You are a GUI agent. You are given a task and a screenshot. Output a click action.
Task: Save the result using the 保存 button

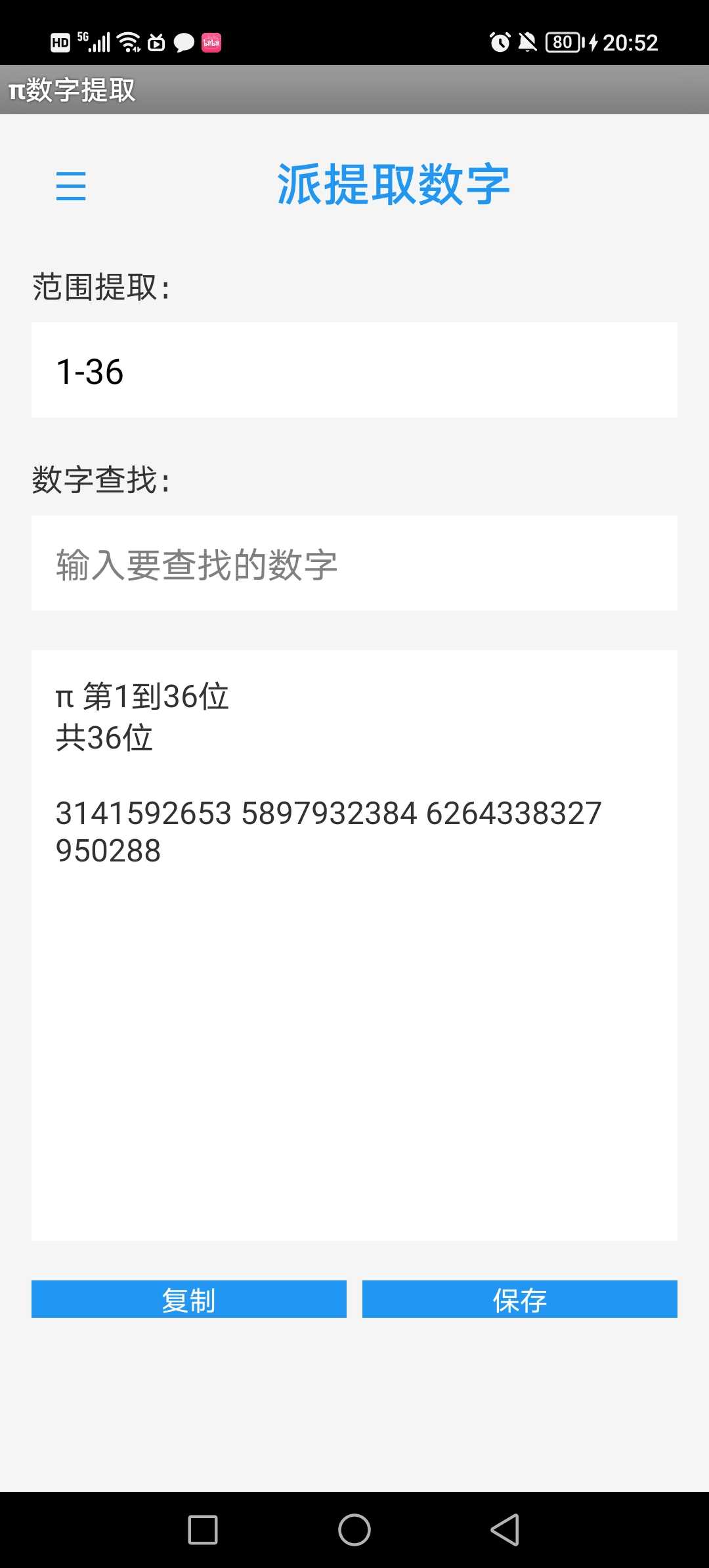519,1299
